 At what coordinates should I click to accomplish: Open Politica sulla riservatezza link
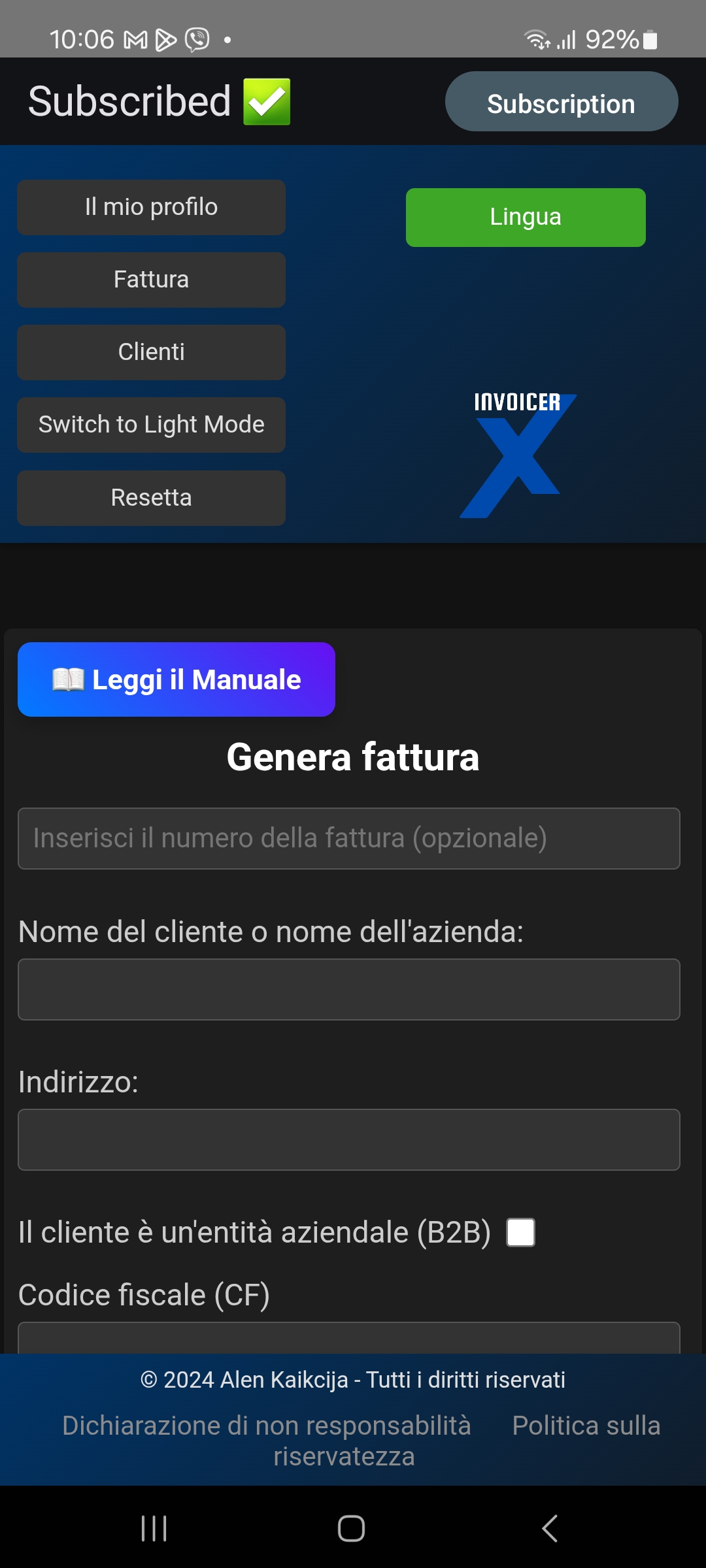pyautogui.click(x=586, y=1426)
